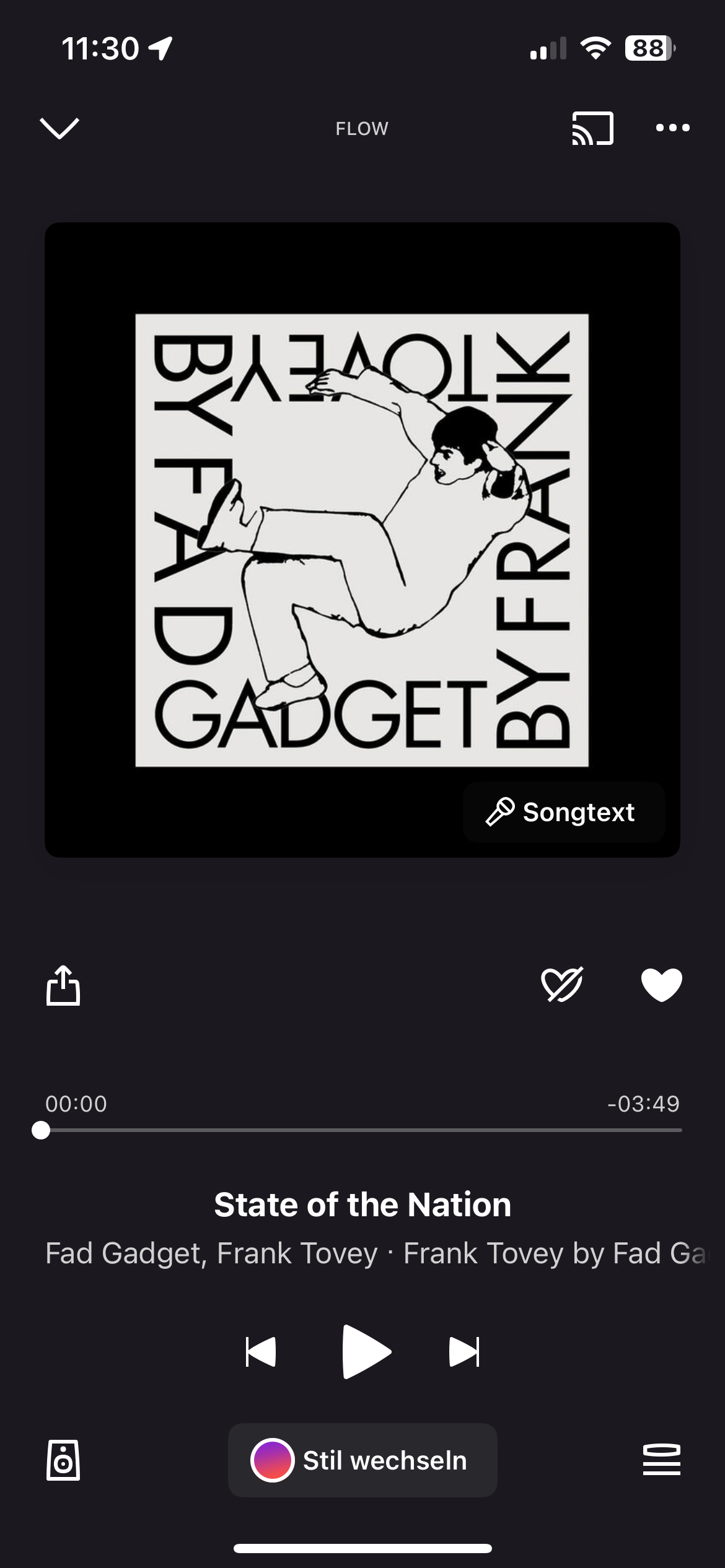Open the playback queue list

pyautogui.click(x=661, y=1460)
